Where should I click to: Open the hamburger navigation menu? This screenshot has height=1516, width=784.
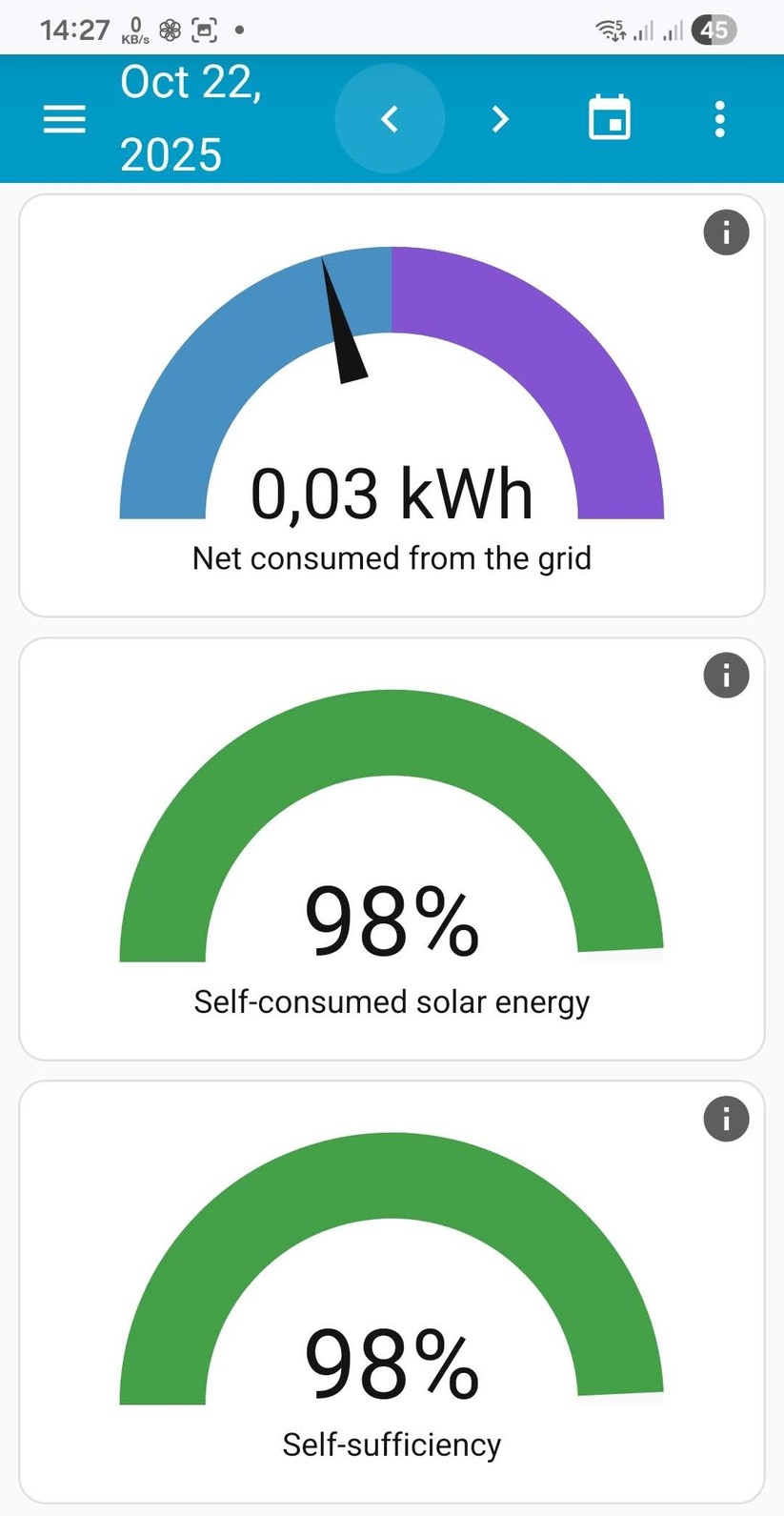click(x=65, y=119)
